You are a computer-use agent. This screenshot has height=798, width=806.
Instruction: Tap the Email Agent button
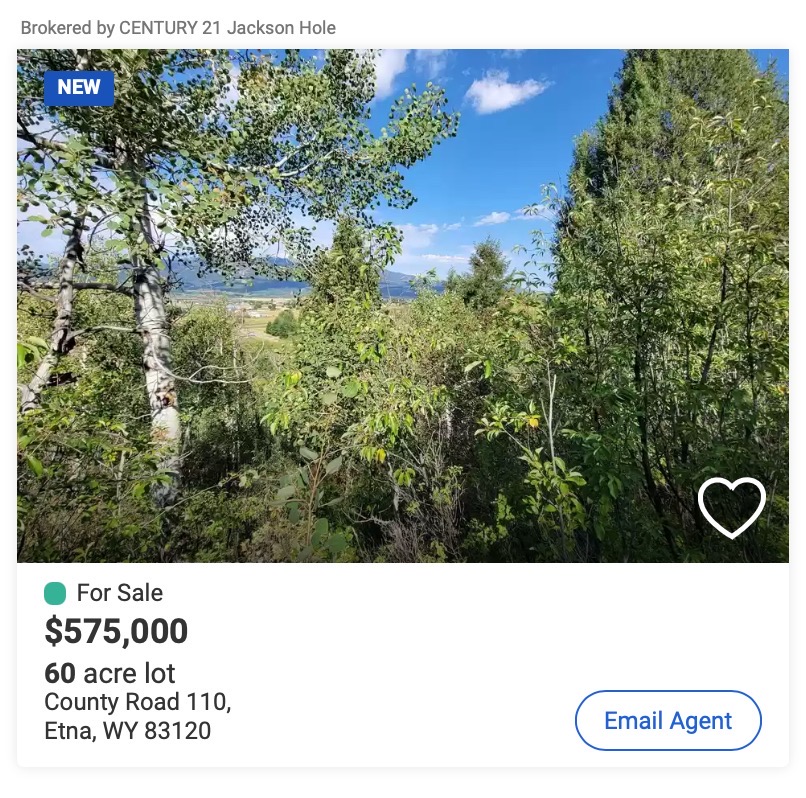click(668, 720)
